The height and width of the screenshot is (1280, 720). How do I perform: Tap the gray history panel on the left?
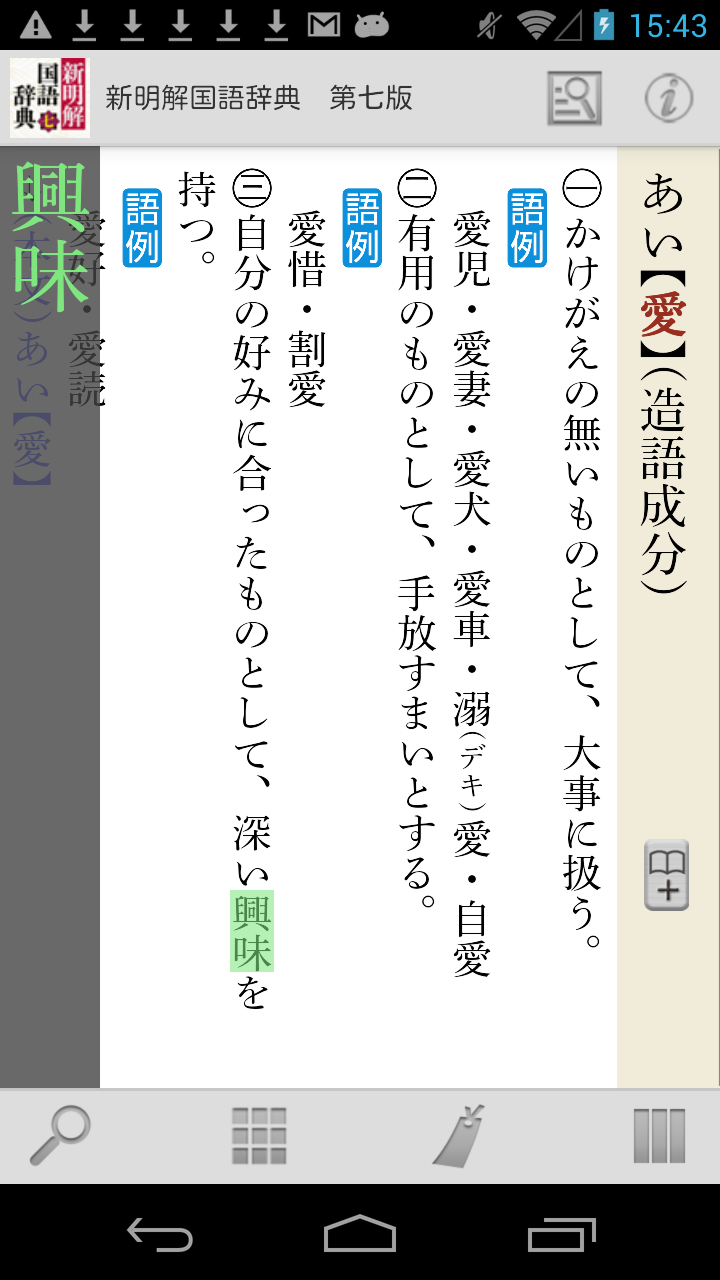50,700
